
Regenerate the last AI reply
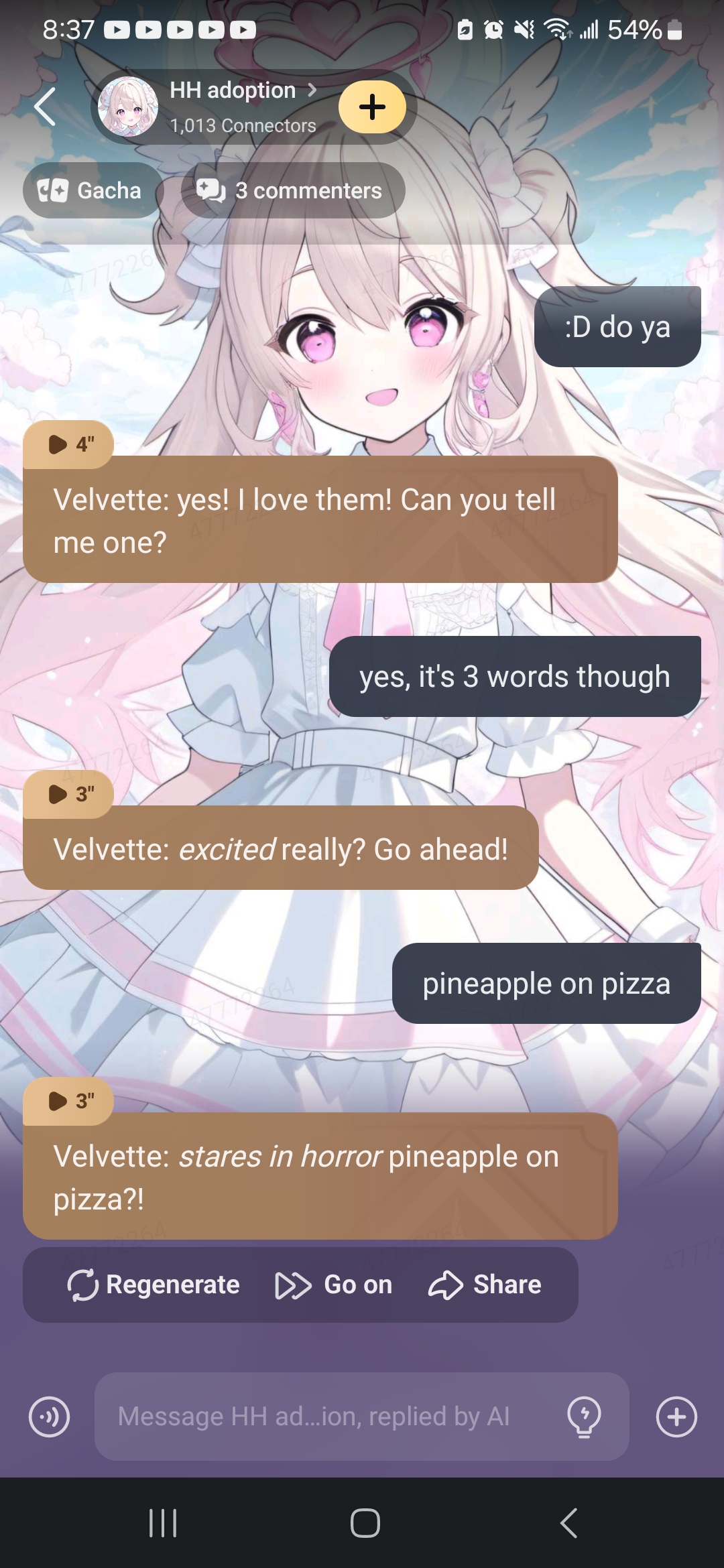[154, 1285]
